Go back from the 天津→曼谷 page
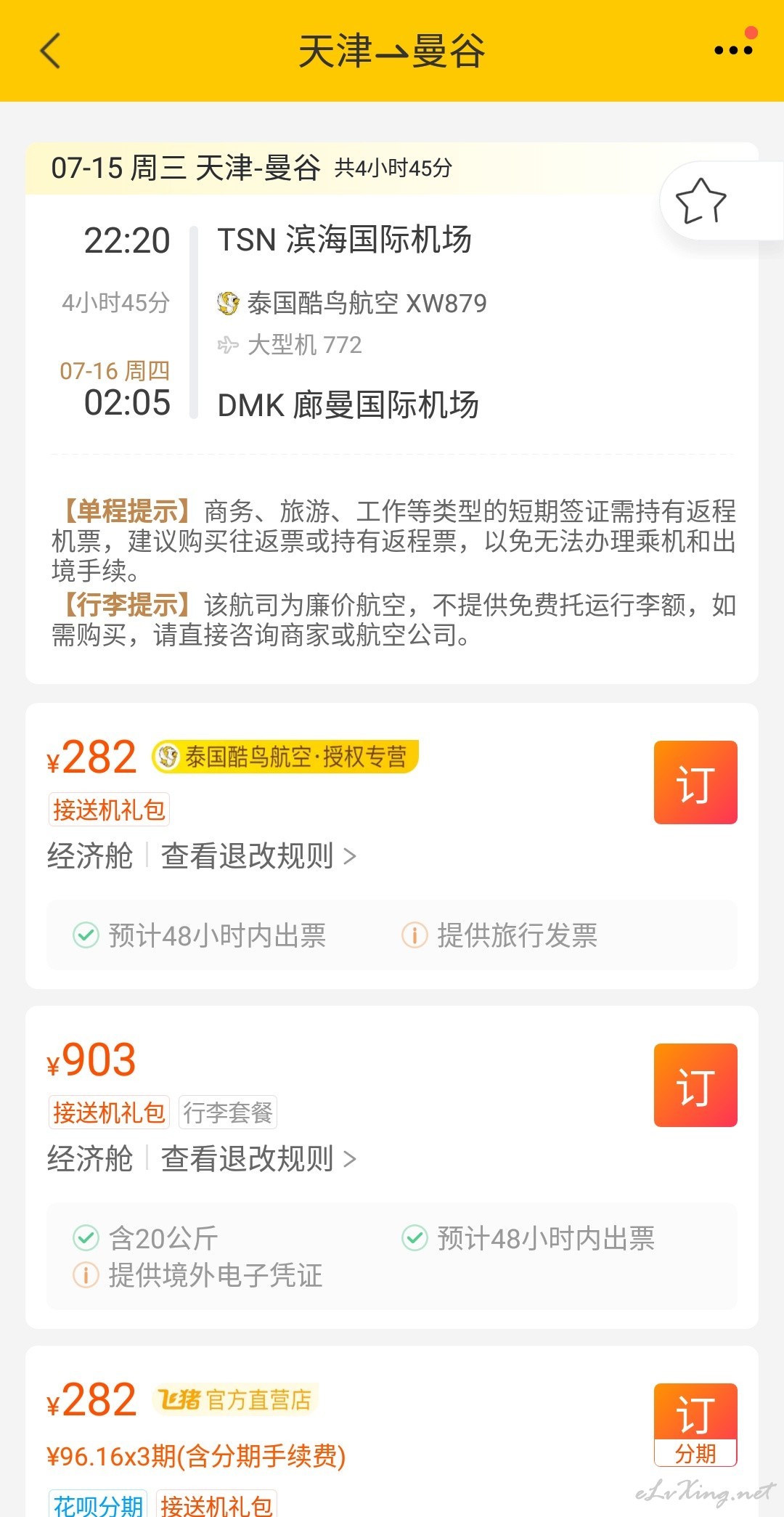The width and height of the screenshot is (784, 1517). (50, 52)
